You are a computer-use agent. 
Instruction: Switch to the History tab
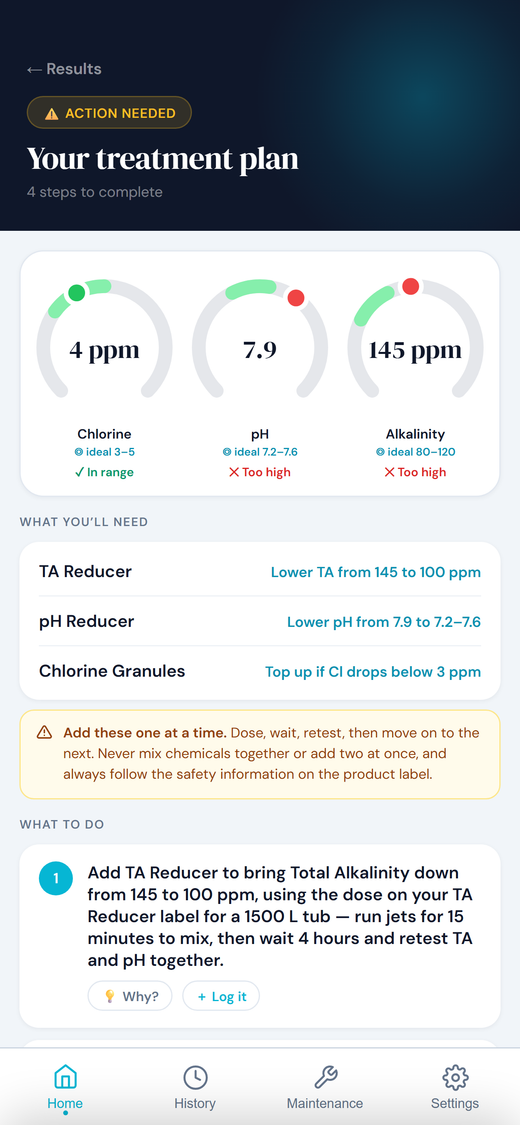pyautogui.click(x=195, y=1088)
